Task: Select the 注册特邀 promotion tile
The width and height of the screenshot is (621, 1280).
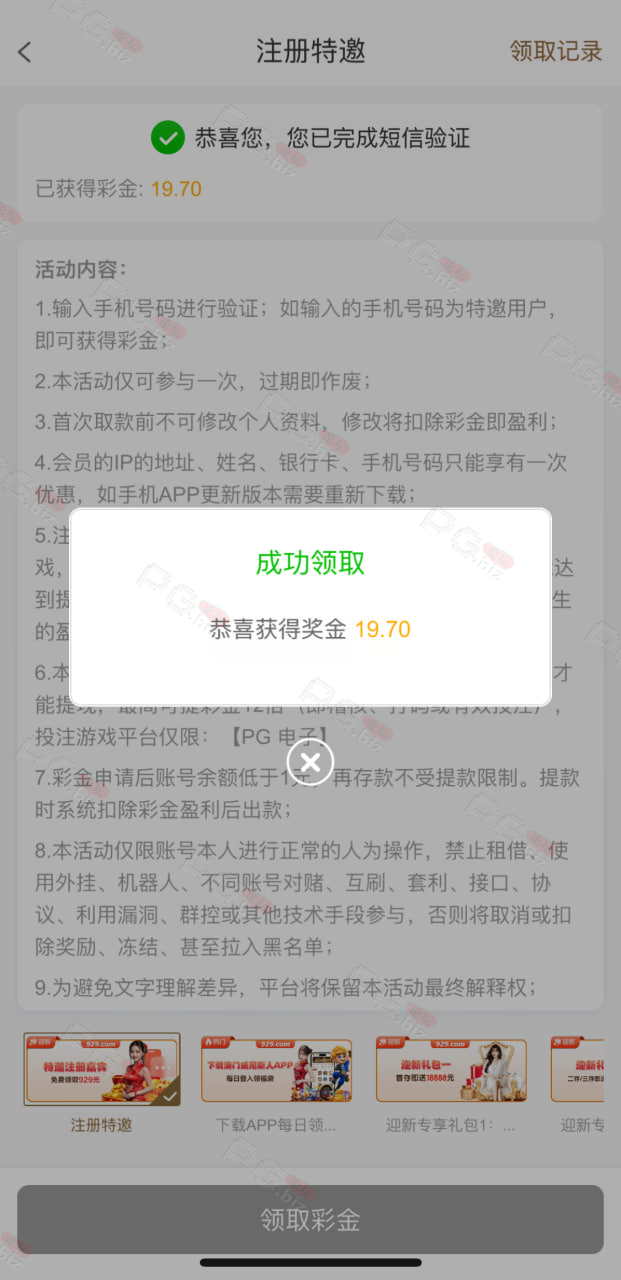Action: (x=101, y=1085)
